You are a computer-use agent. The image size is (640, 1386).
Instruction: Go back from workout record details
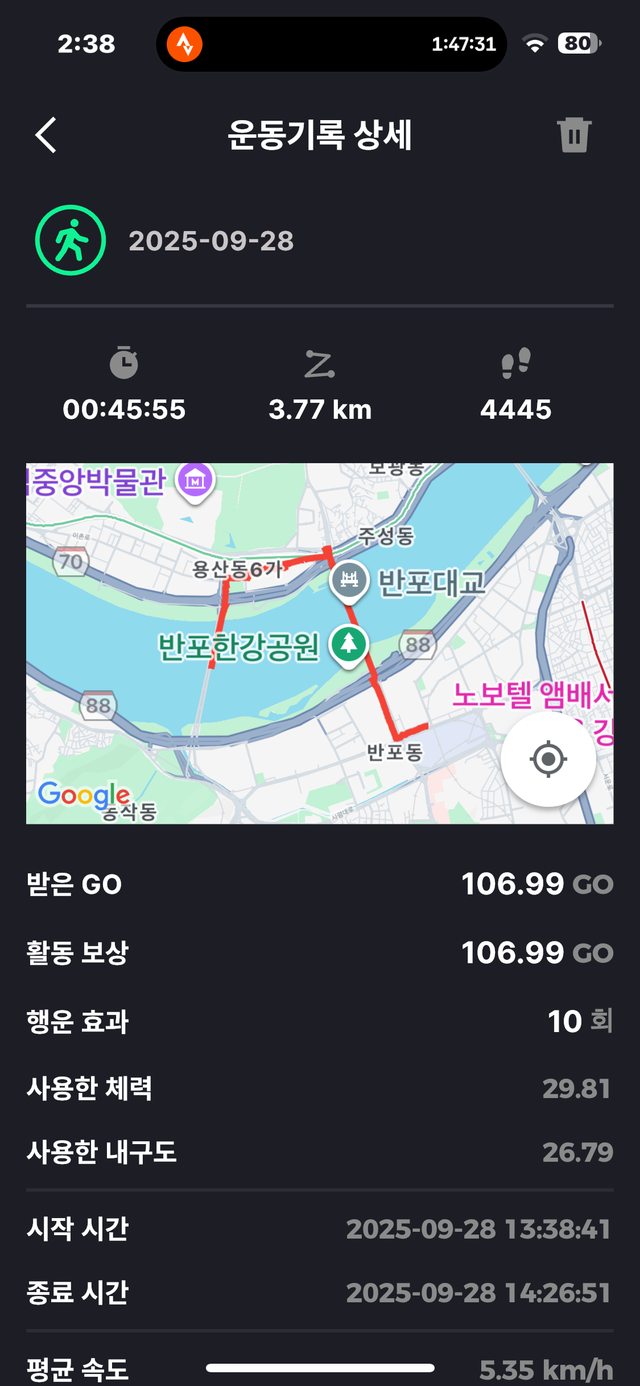coord(46,135)
